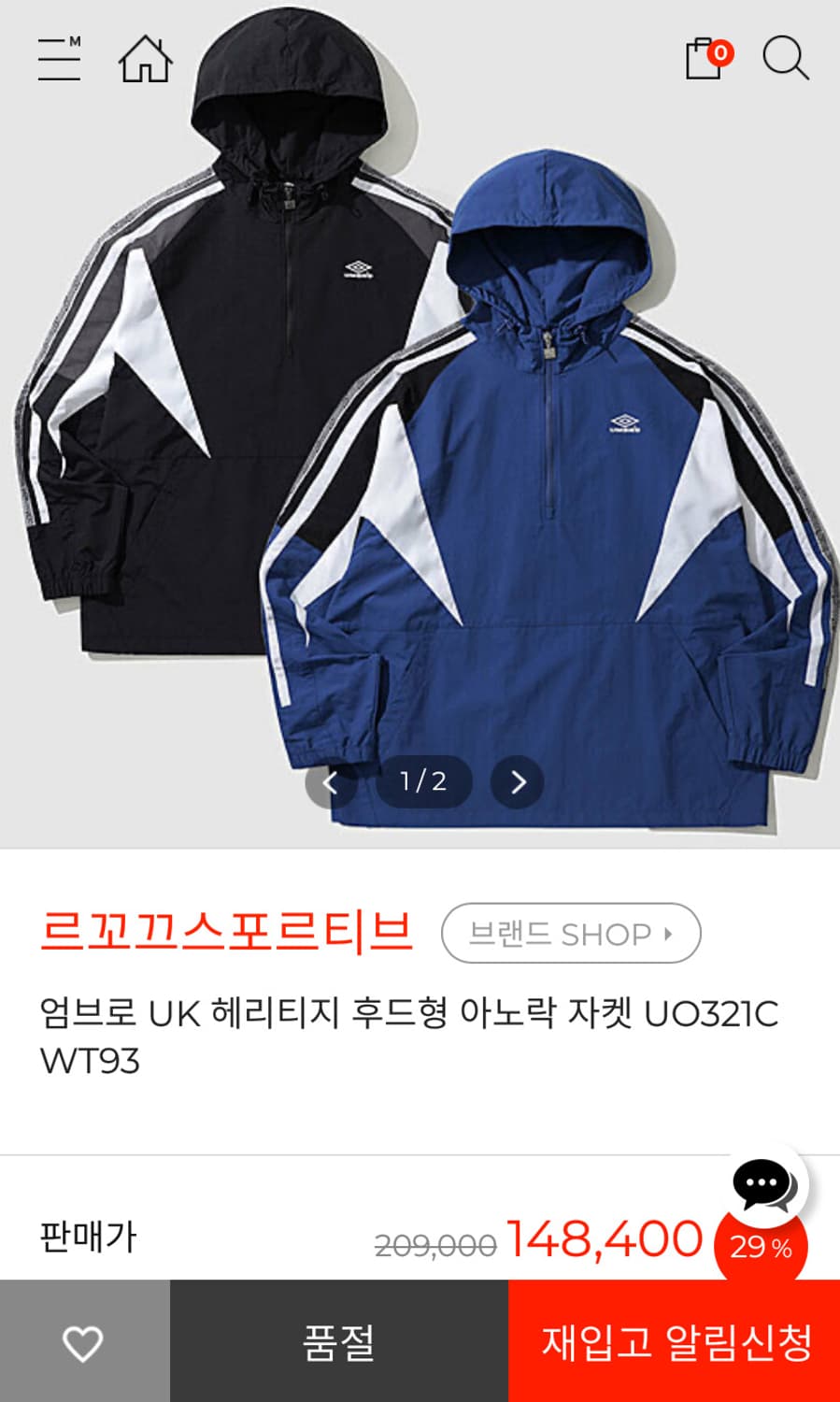The height and width of the screenshot is (1402, 840).
Task: Open the hamburger navigation menu
Action: (59, 58)
